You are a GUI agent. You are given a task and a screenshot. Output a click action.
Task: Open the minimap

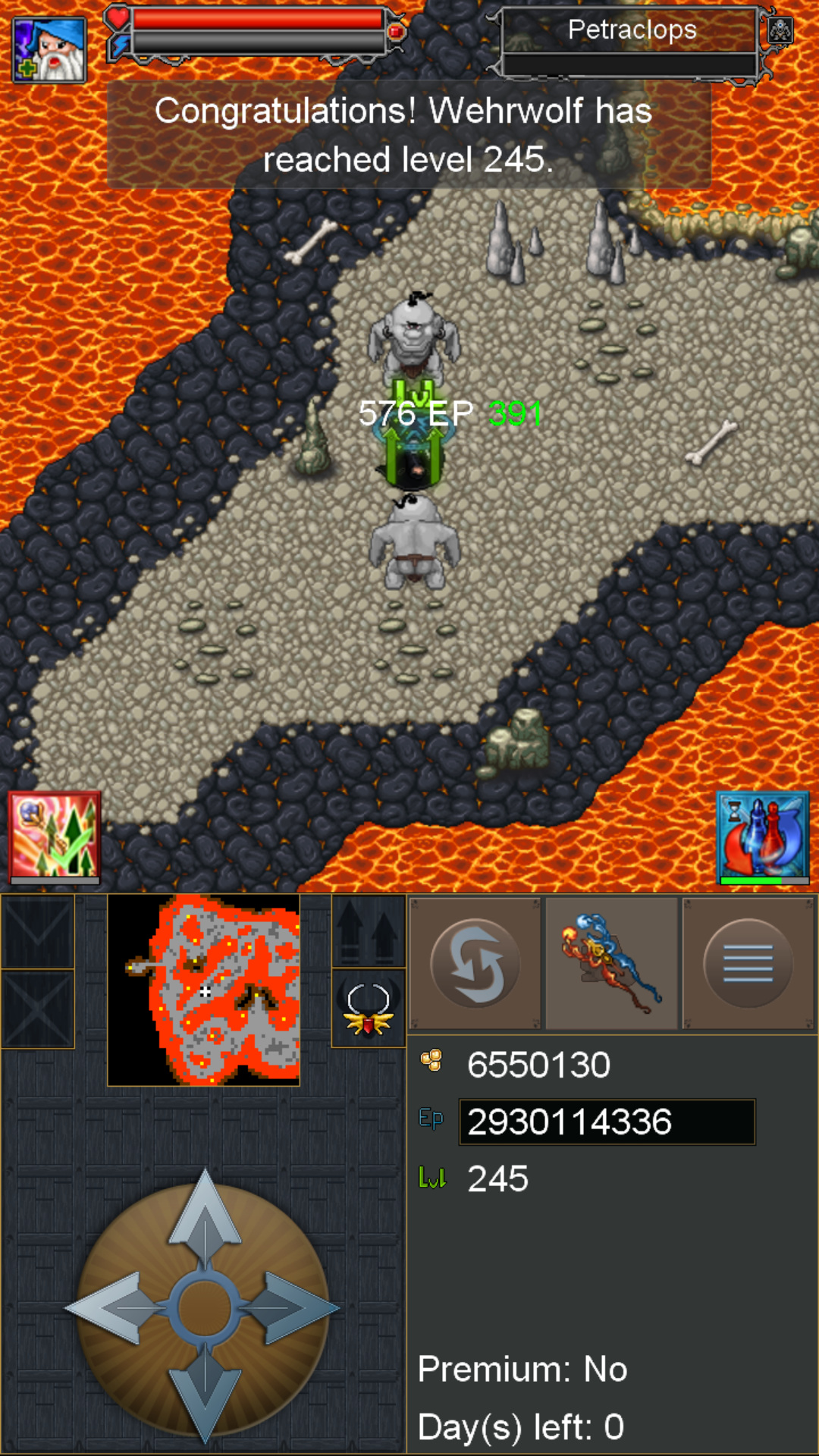[x=203, y=990]
